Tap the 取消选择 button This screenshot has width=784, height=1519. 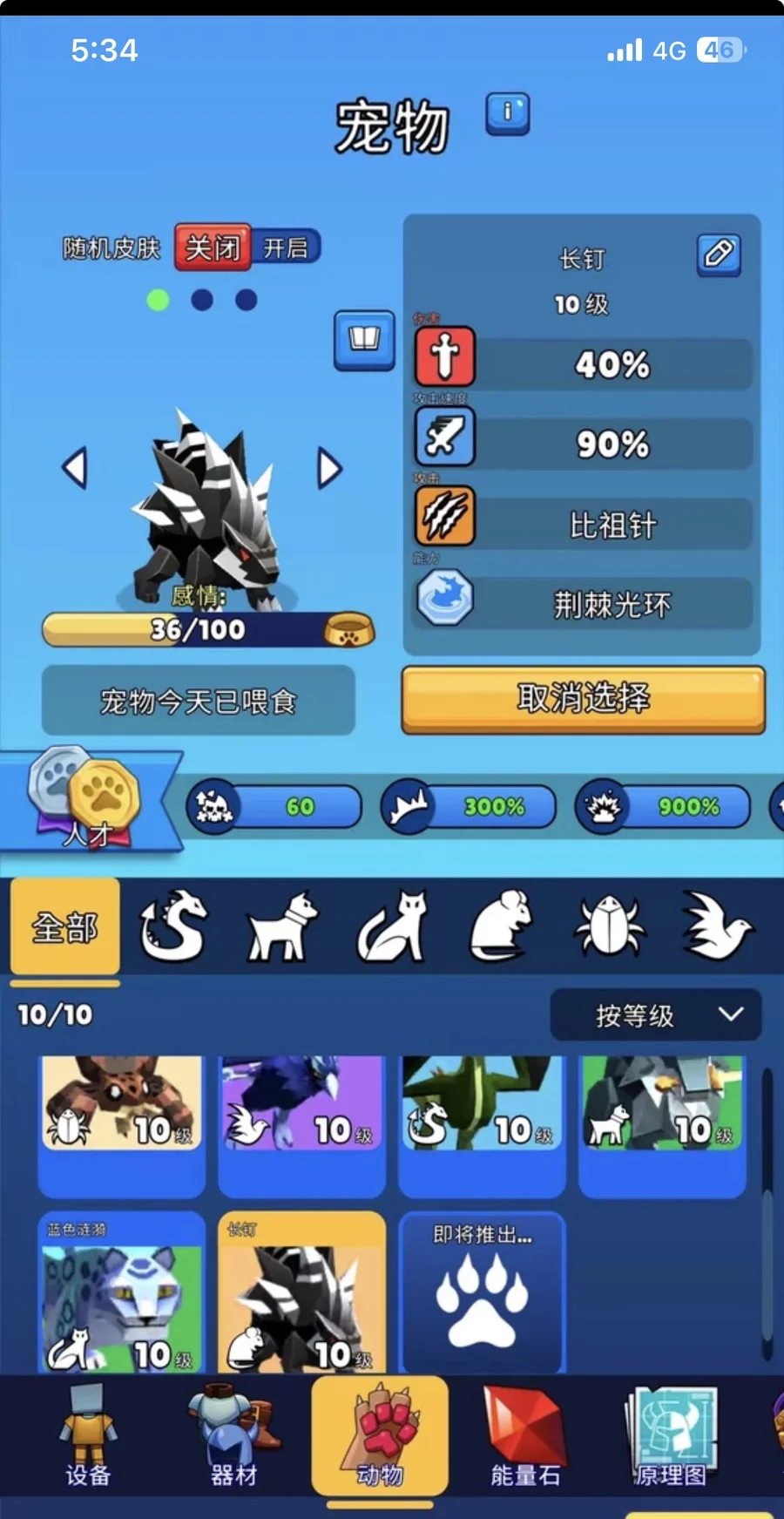click(x=583, y=699)
